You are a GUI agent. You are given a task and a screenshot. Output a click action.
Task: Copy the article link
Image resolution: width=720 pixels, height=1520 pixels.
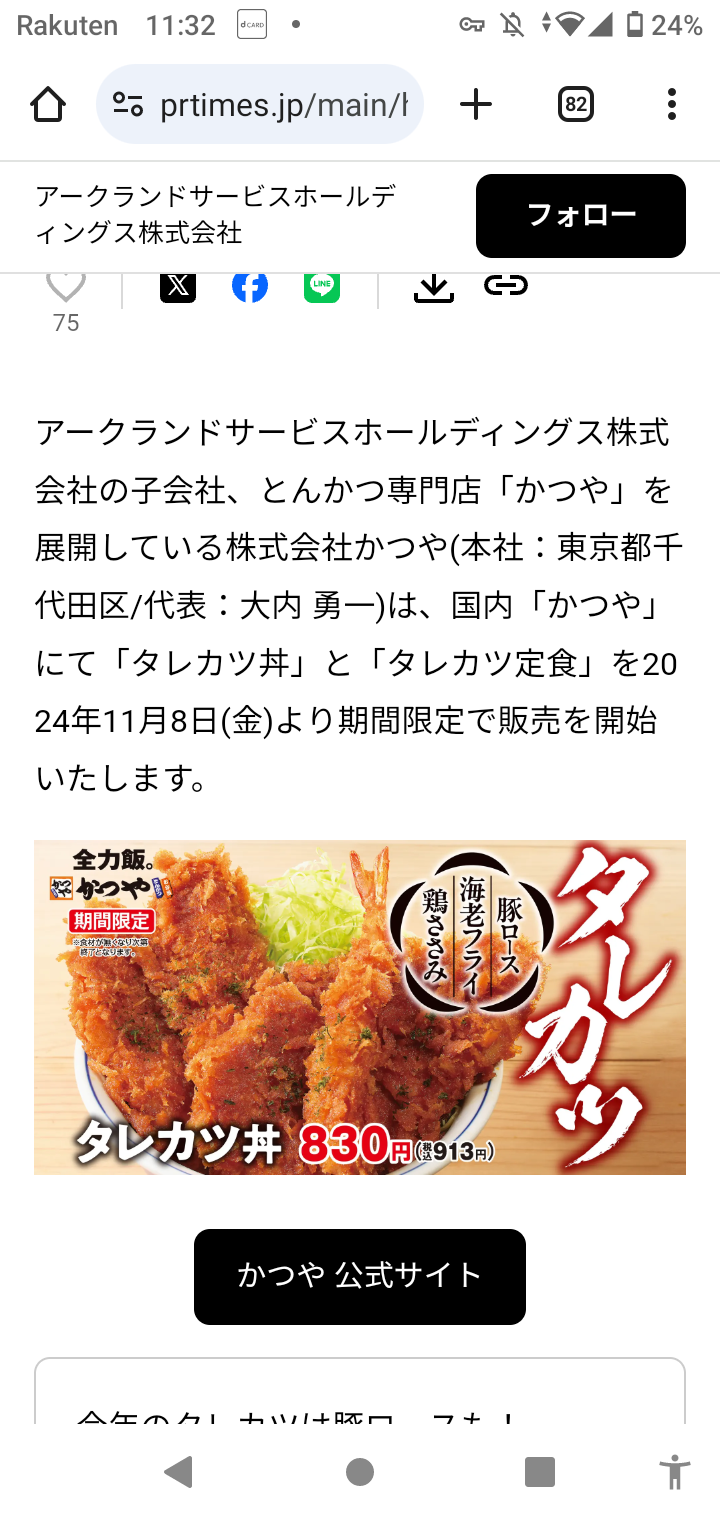coord(505,286)
